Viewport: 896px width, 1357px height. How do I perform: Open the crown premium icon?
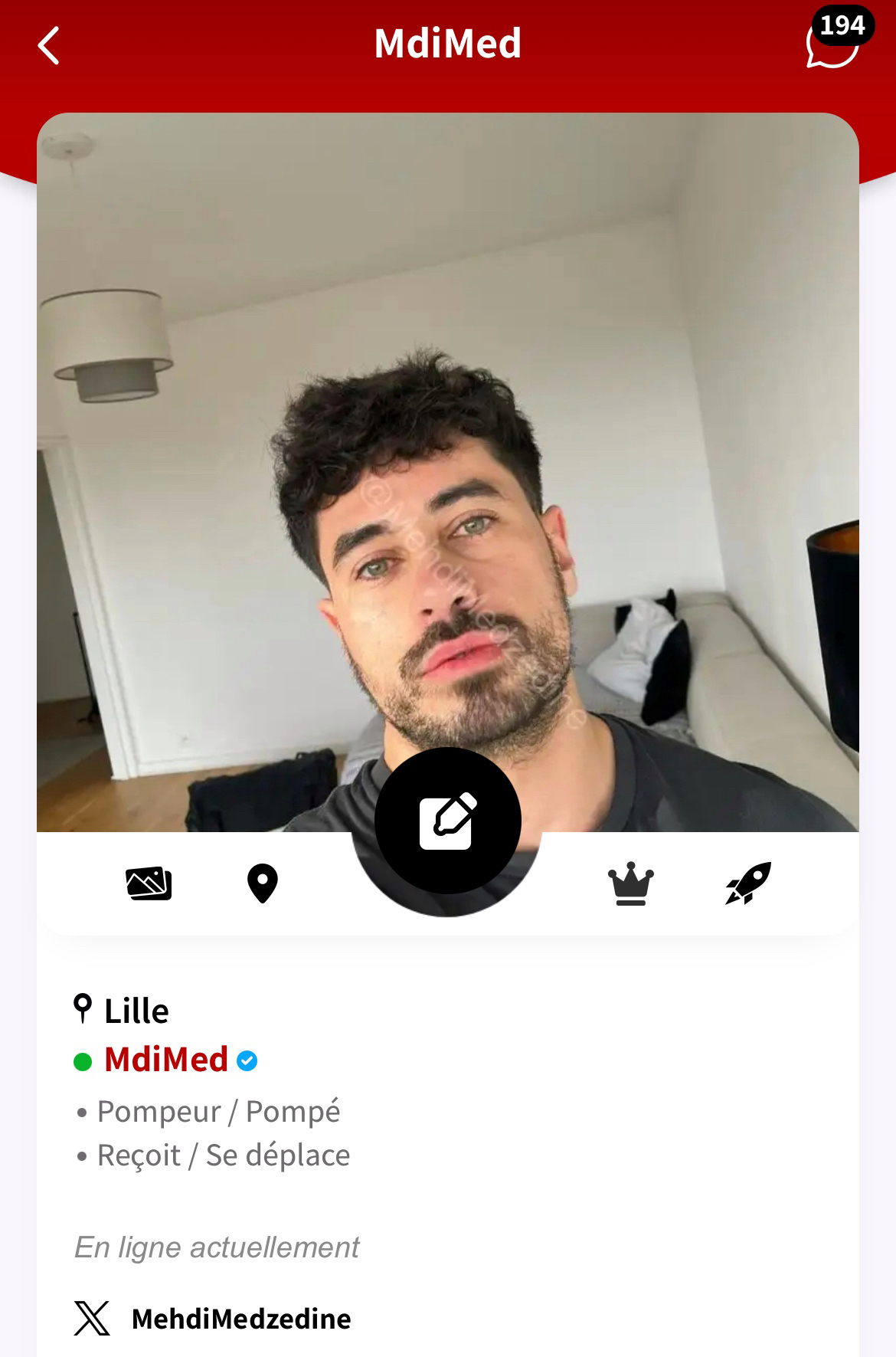tap(630, 883)
